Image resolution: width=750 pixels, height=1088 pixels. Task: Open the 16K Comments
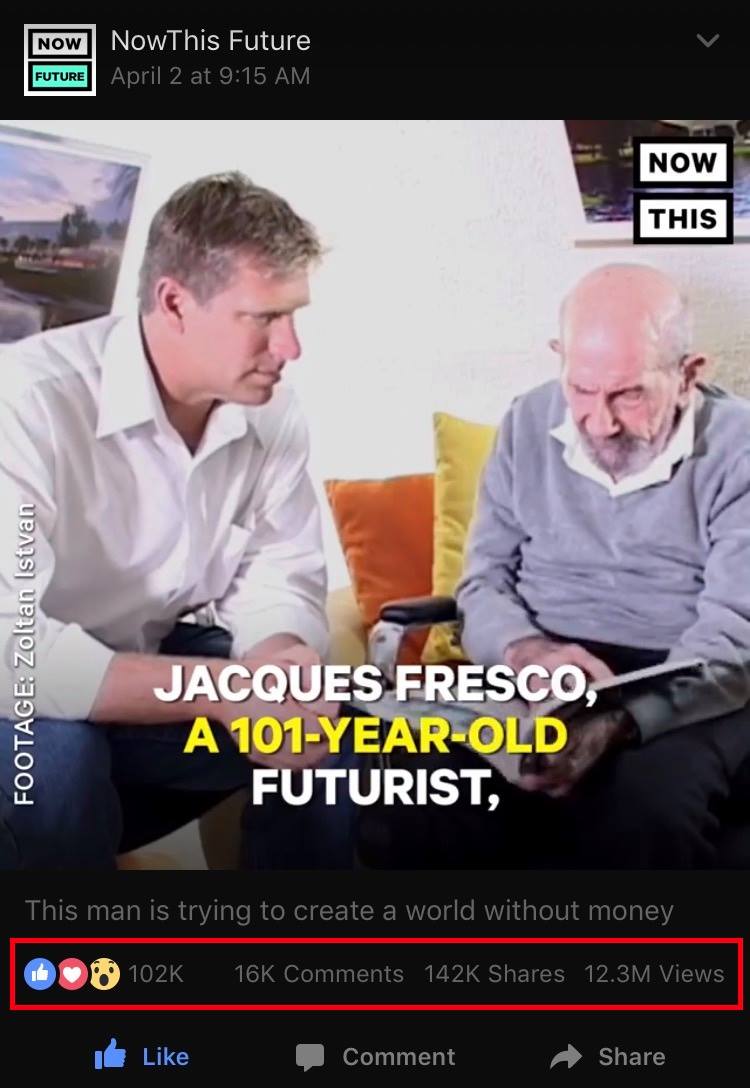(319, 973)
